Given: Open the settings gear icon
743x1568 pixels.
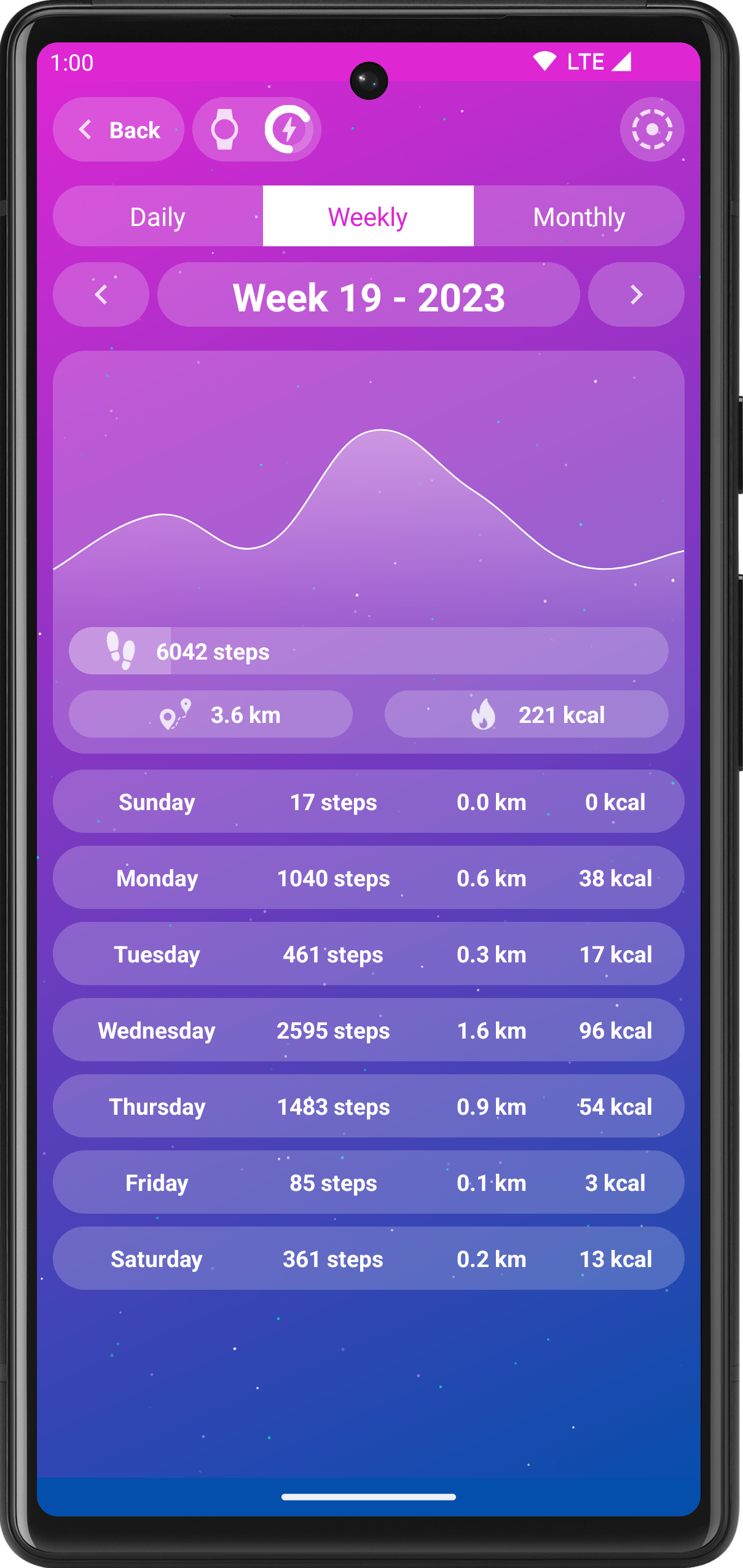Looking at the screenshot, I should (x=651, y=130).
